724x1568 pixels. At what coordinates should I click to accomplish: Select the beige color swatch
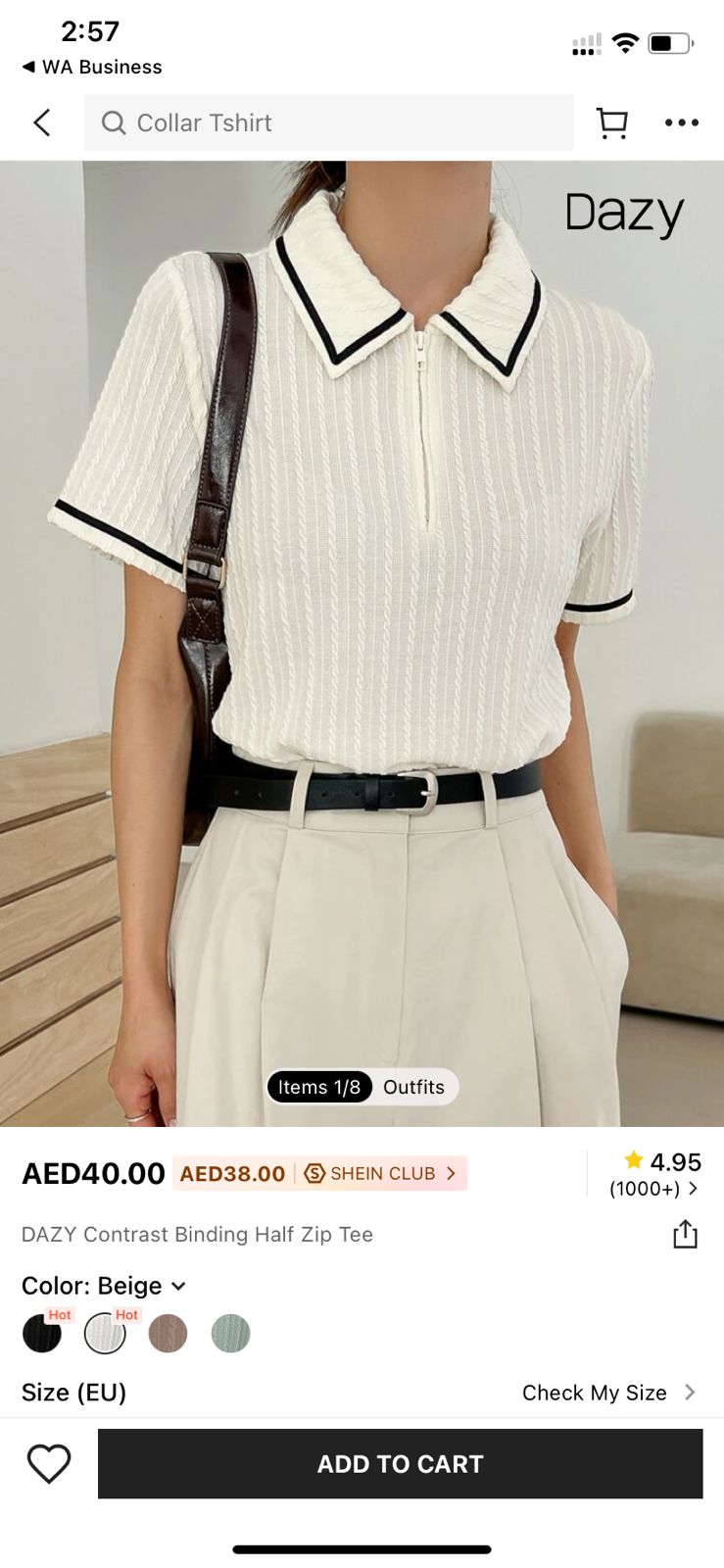tap(105, 1334)
